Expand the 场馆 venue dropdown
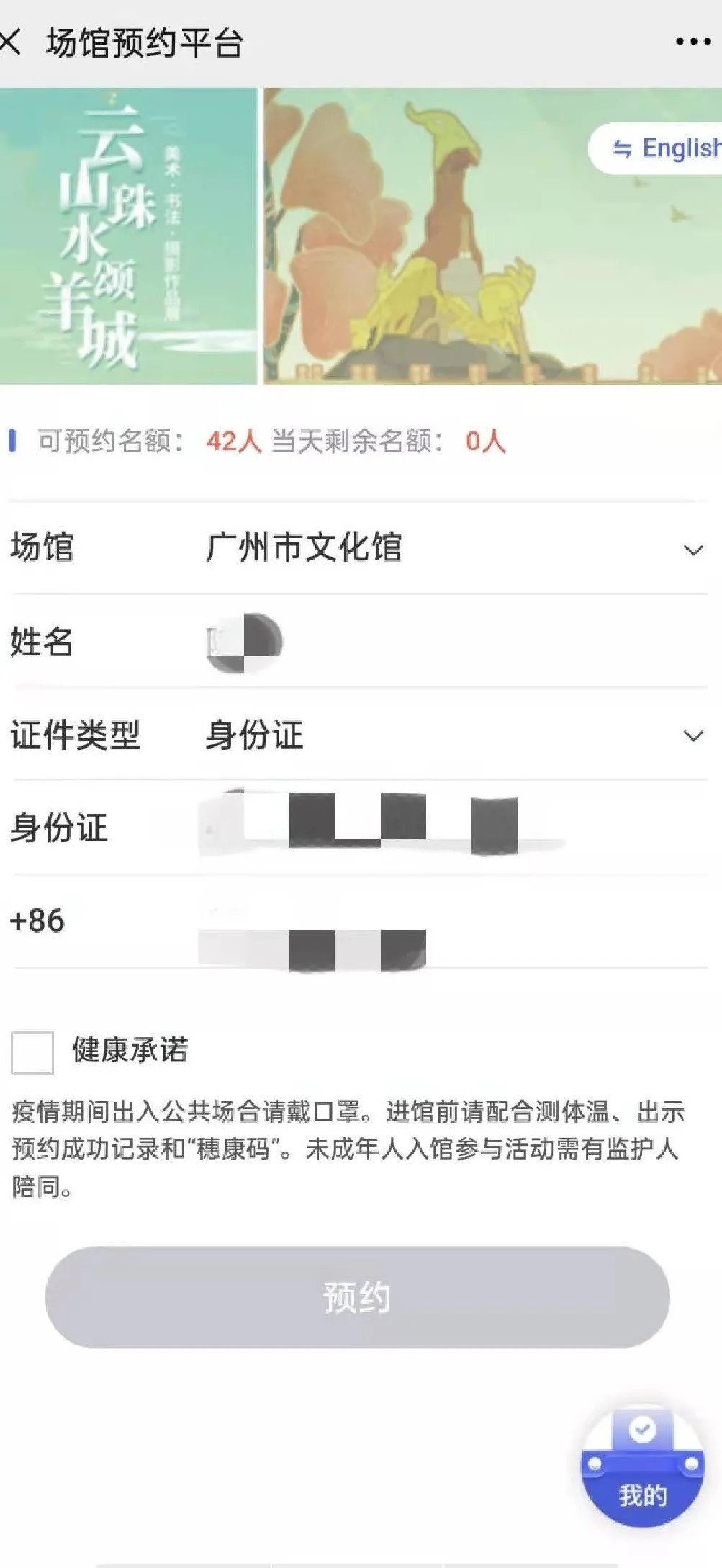This screenshot has height=1568, width=722. pyautogui.click(x=692, y=550)
